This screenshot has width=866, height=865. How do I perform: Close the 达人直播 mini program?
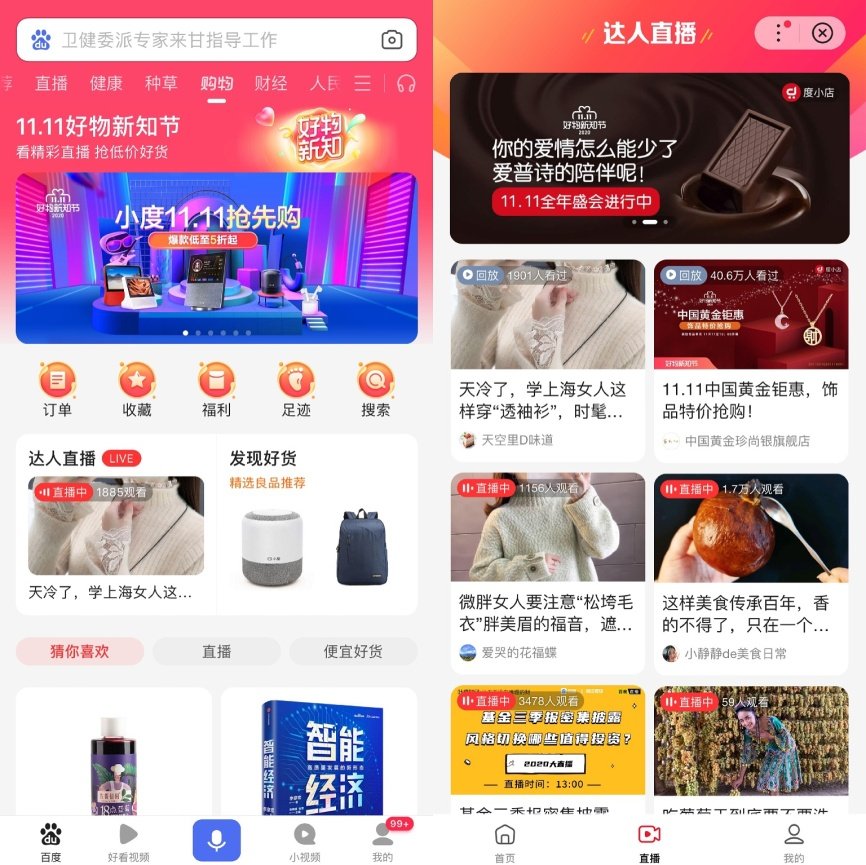pyautogui.click(x=822, y=33)
